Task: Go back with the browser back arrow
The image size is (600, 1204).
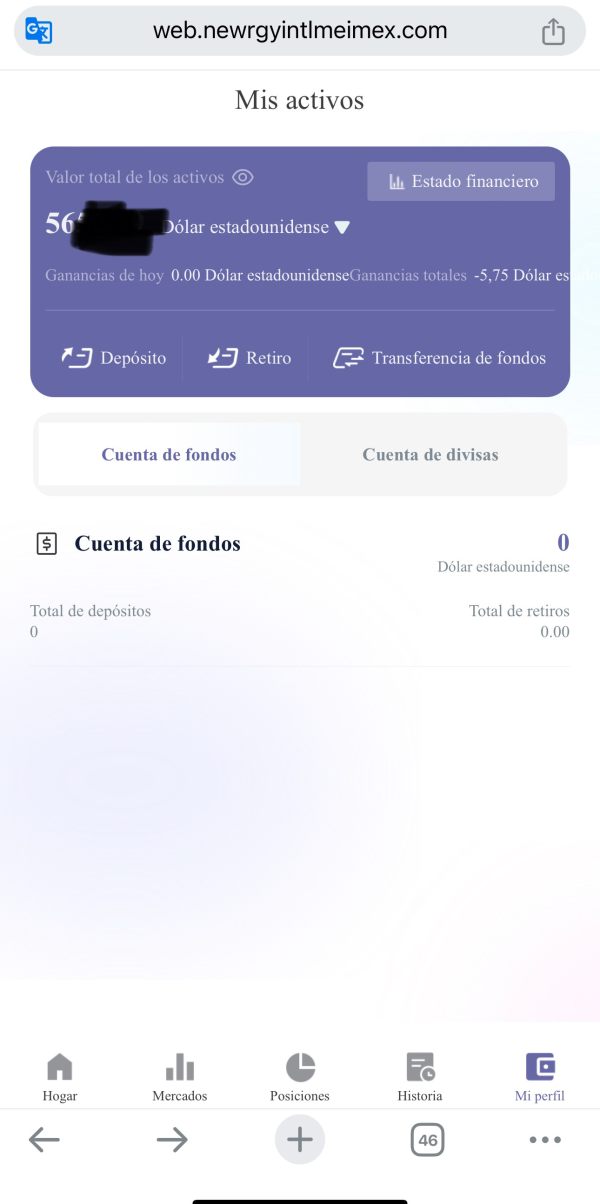Action: point(44,1139)
